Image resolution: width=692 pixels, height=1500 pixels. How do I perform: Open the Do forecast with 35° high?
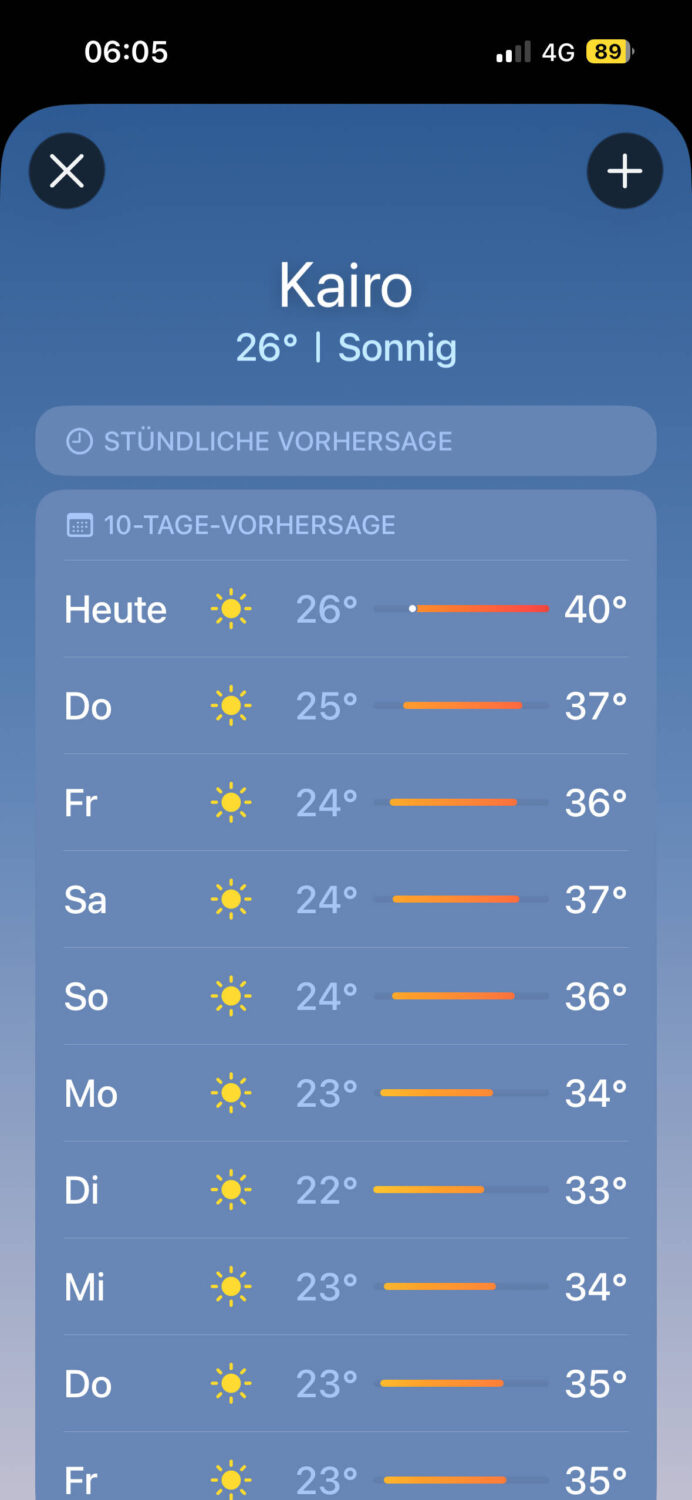(346, 1384)
